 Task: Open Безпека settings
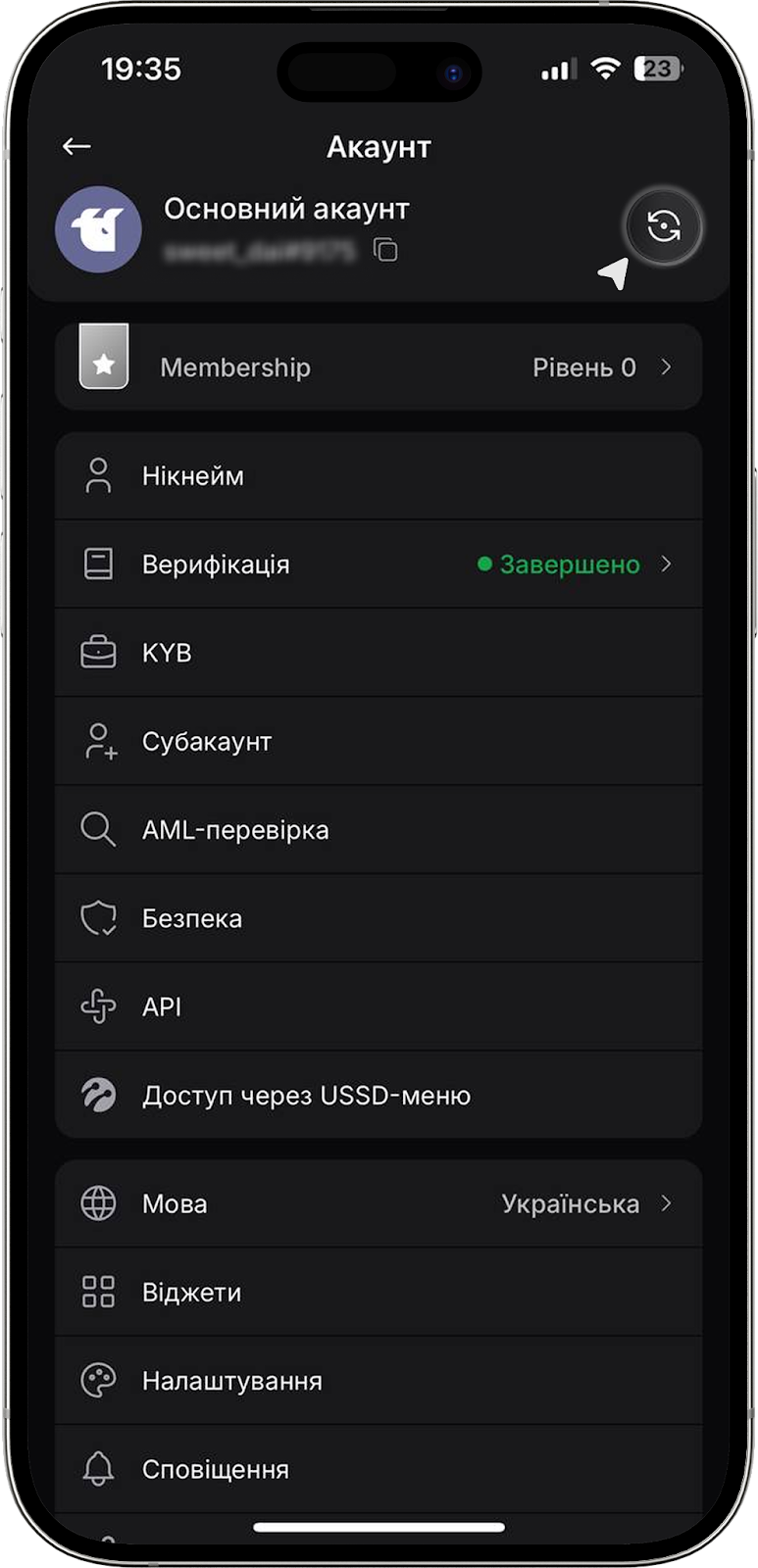click(379, 918)
